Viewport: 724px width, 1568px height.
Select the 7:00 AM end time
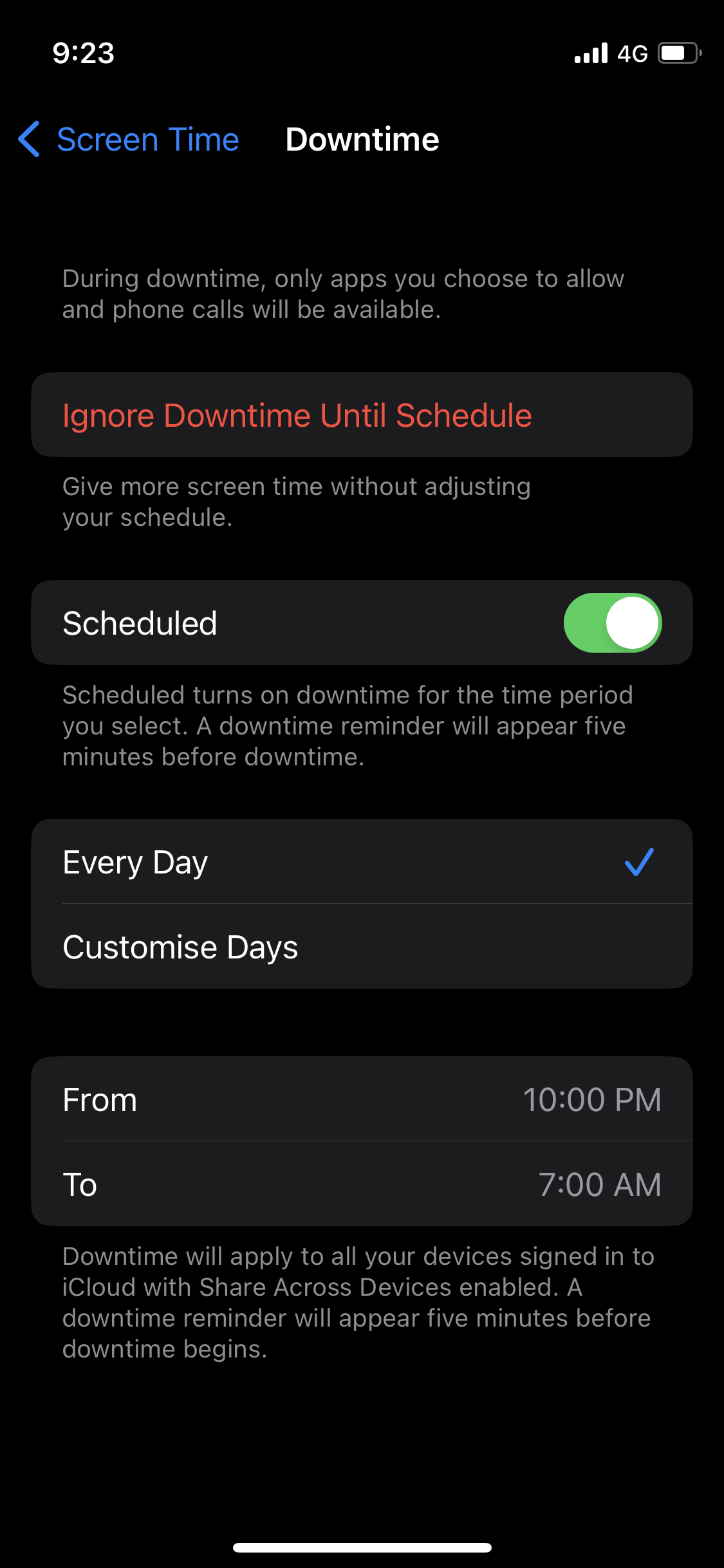pyautogui.click(x=599, y=1184)
